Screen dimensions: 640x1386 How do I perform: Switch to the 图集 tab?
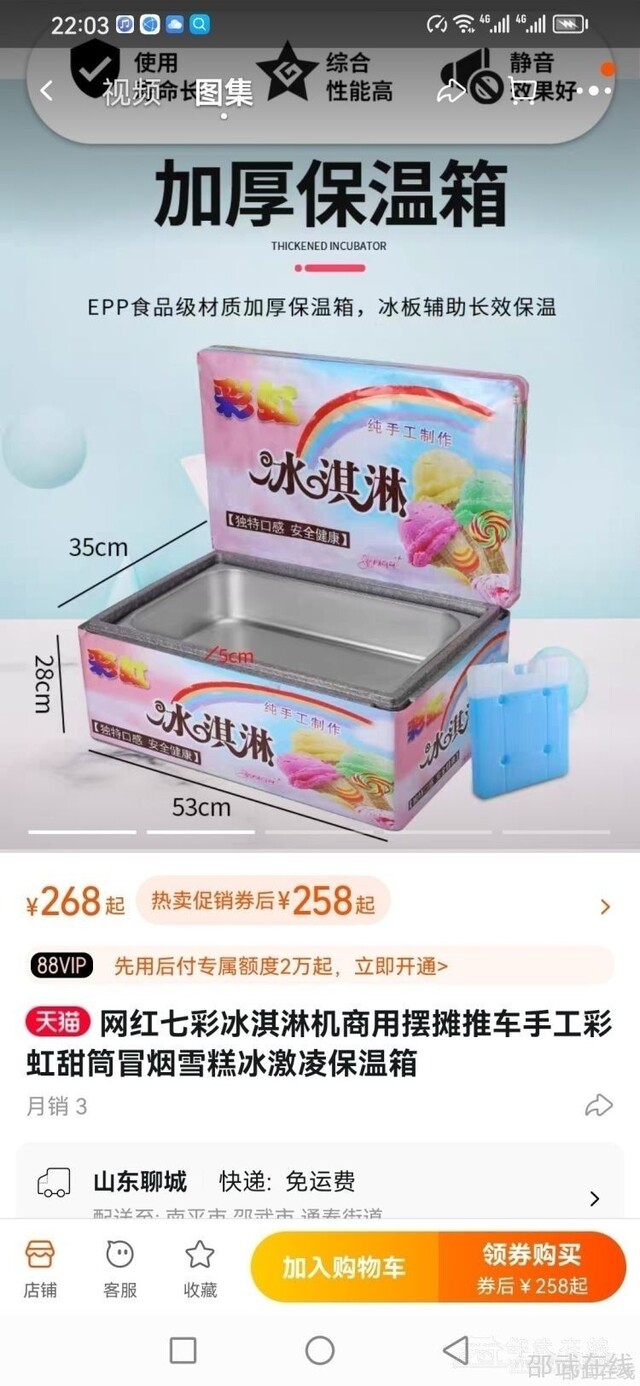click(x=223, y=93)
